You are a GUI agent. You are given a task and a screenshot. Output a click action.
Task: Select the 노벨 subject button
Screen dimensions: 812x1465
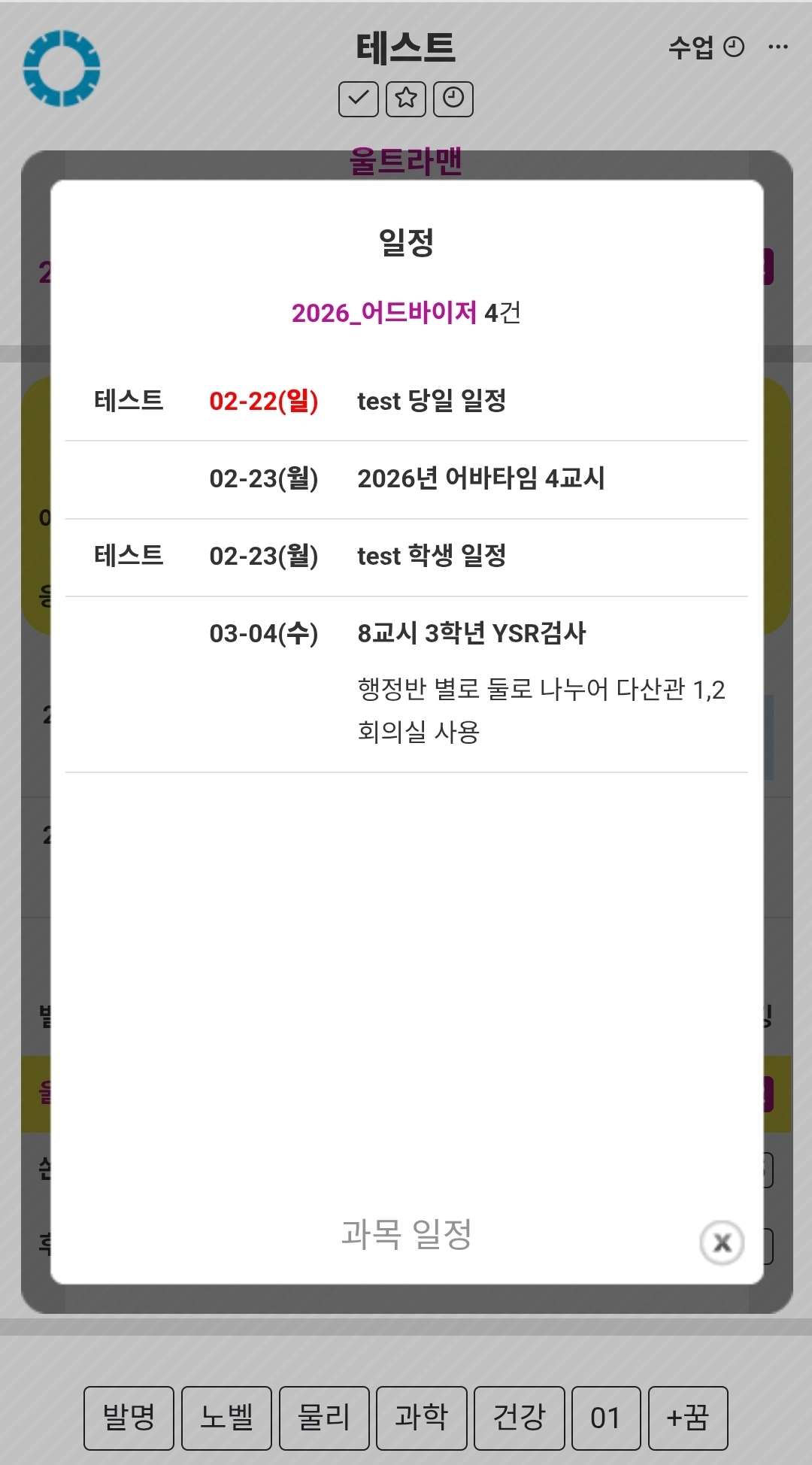point(226,1418)
